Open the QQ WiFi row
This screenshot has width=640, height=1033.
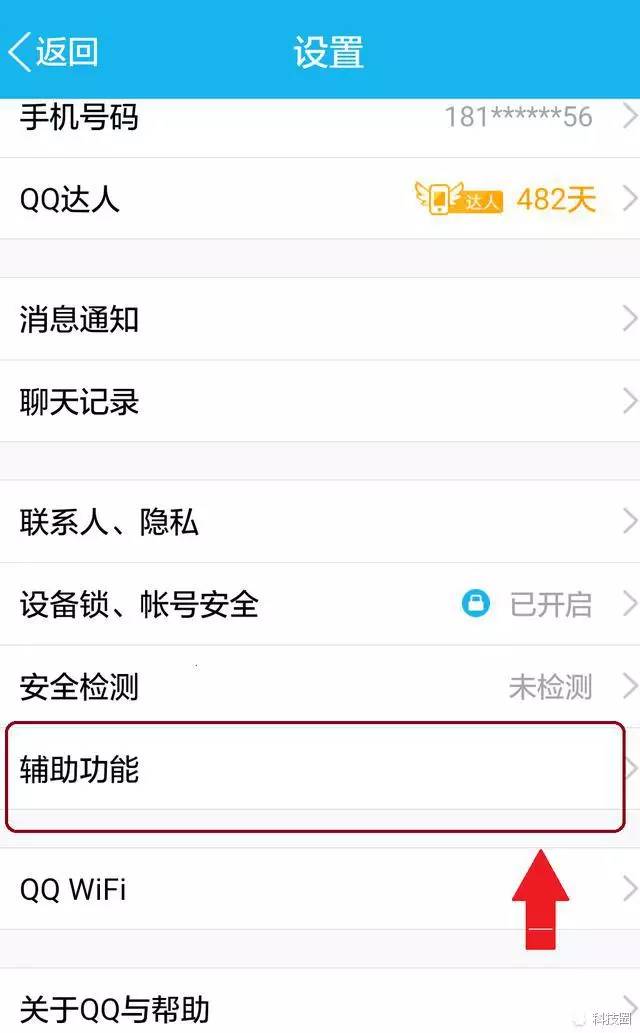(320, 889)
